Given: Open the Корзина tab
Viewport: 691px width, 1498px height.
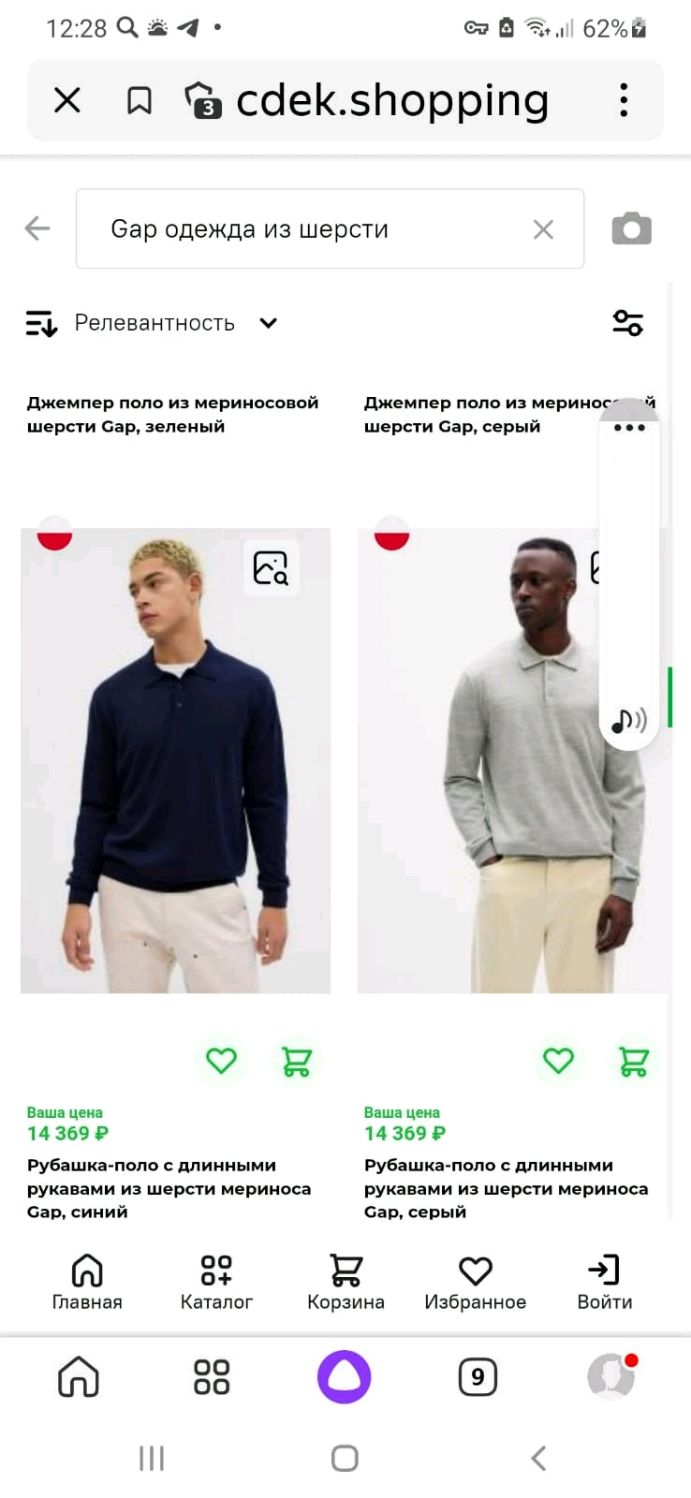Looking at the screenshot, I should (346, 1282).
